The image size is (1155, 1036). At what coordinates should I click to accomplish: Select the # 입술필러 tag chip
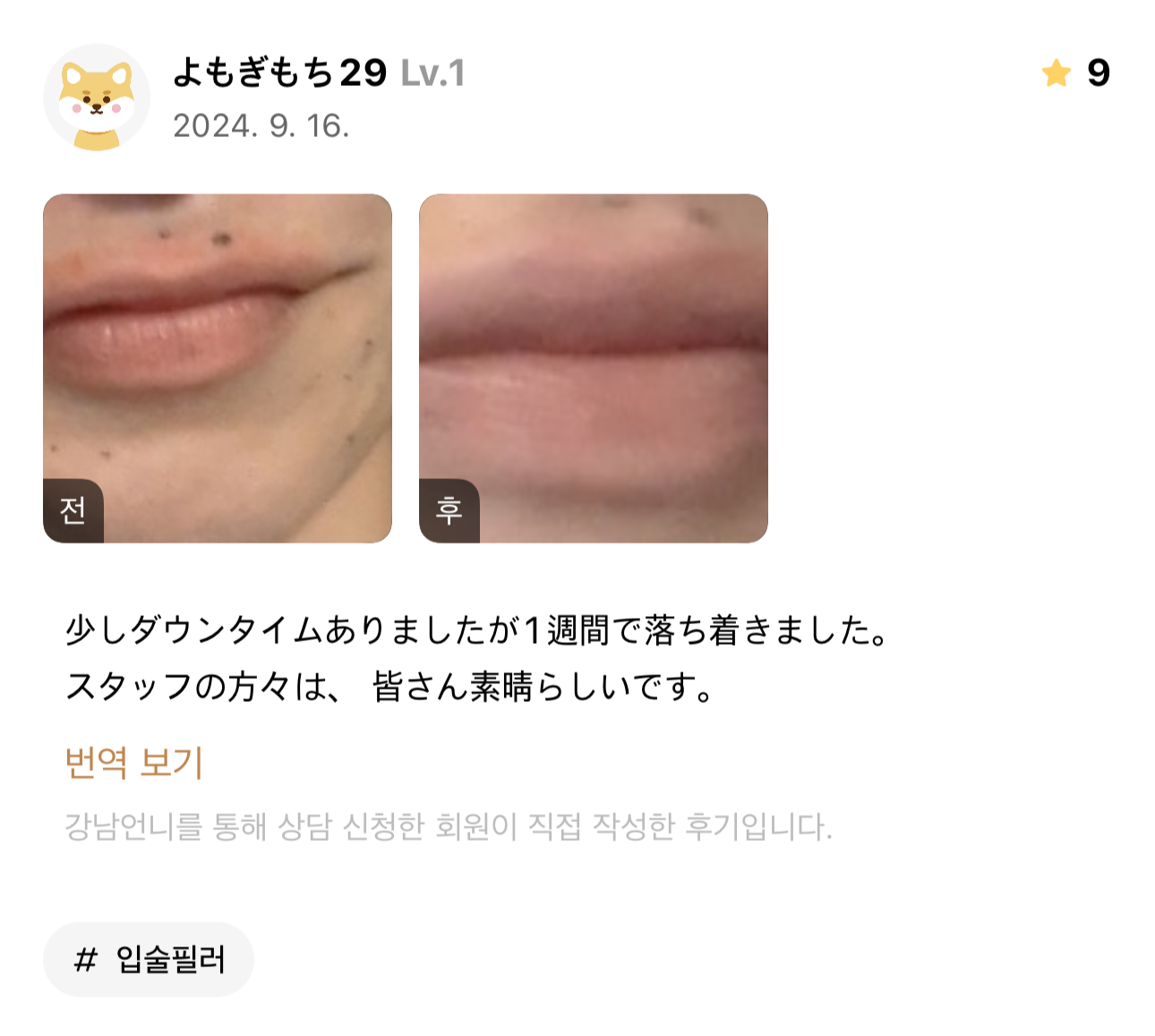149,960
